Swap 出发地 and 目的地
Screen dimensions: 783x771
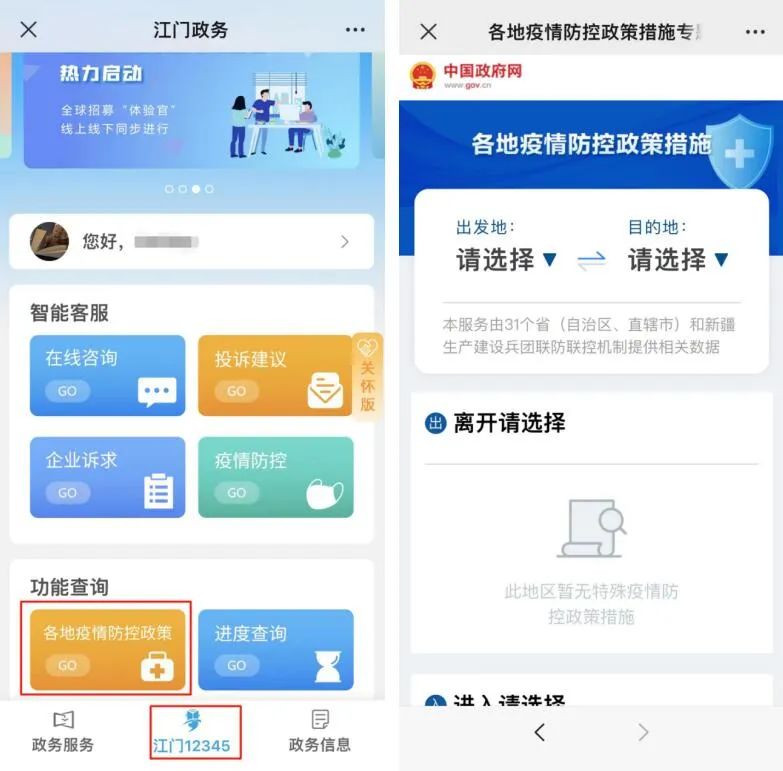(591, 260)
